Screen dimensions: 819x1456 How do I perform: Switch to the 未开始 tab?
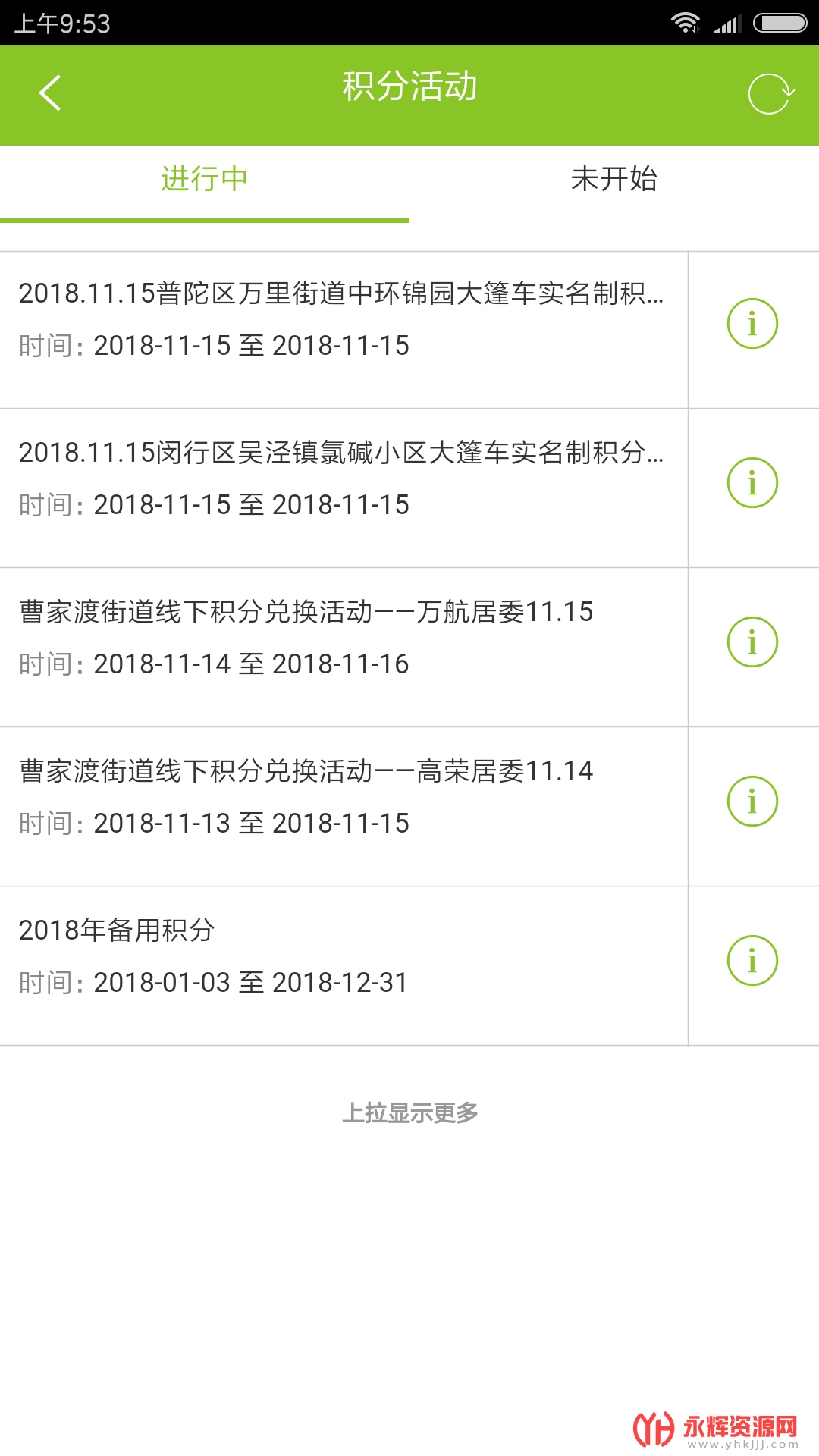tap(613, 180)
